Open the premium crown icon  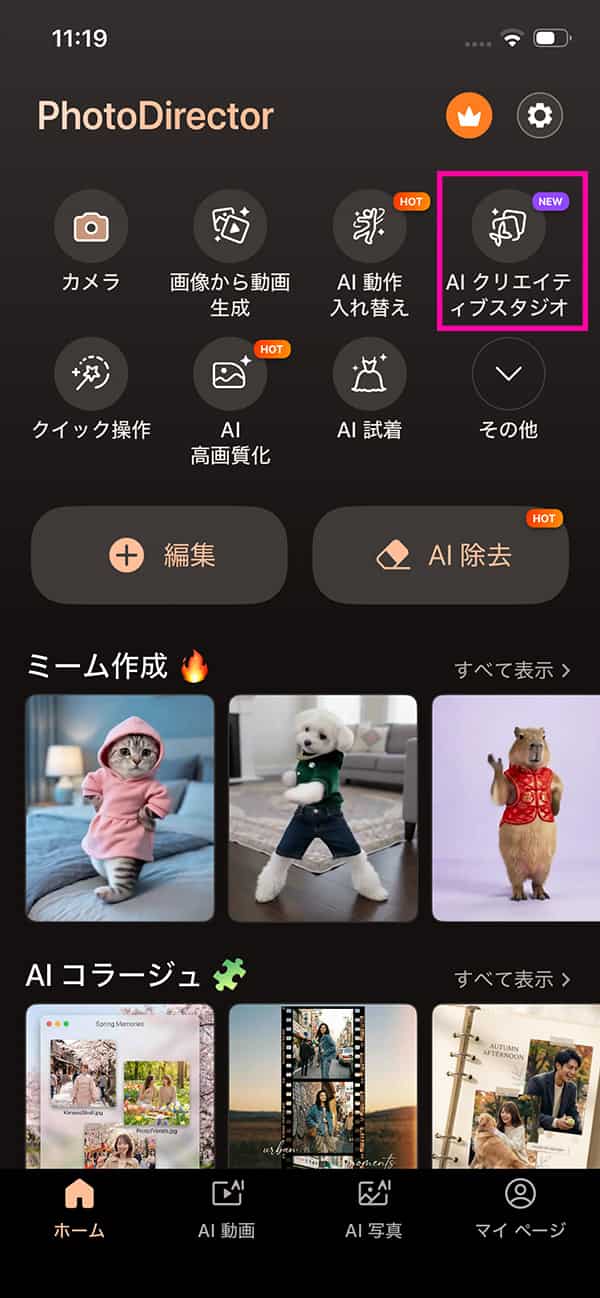468,117
